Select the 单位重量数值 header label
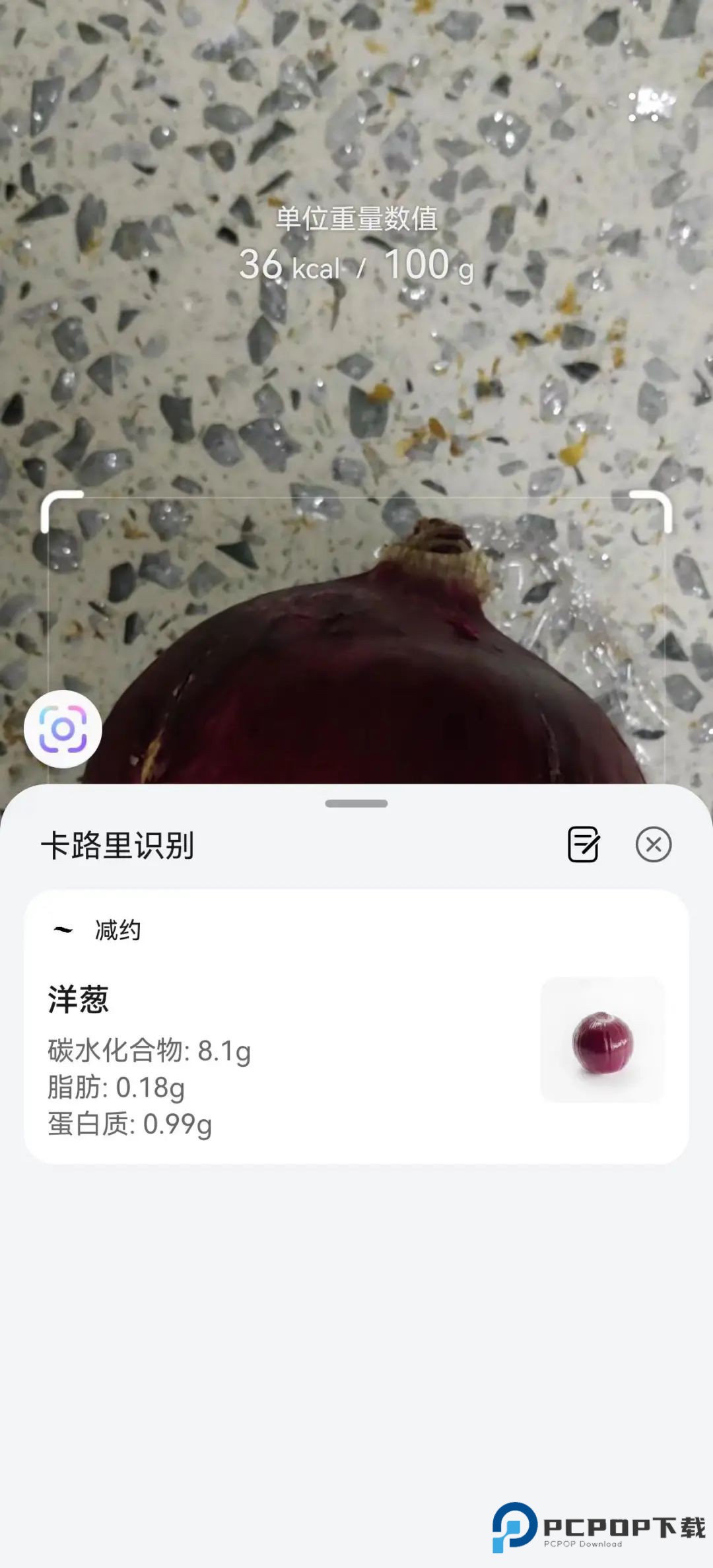713x1568 pixels. pyautogui.click(x=358, y=218)
